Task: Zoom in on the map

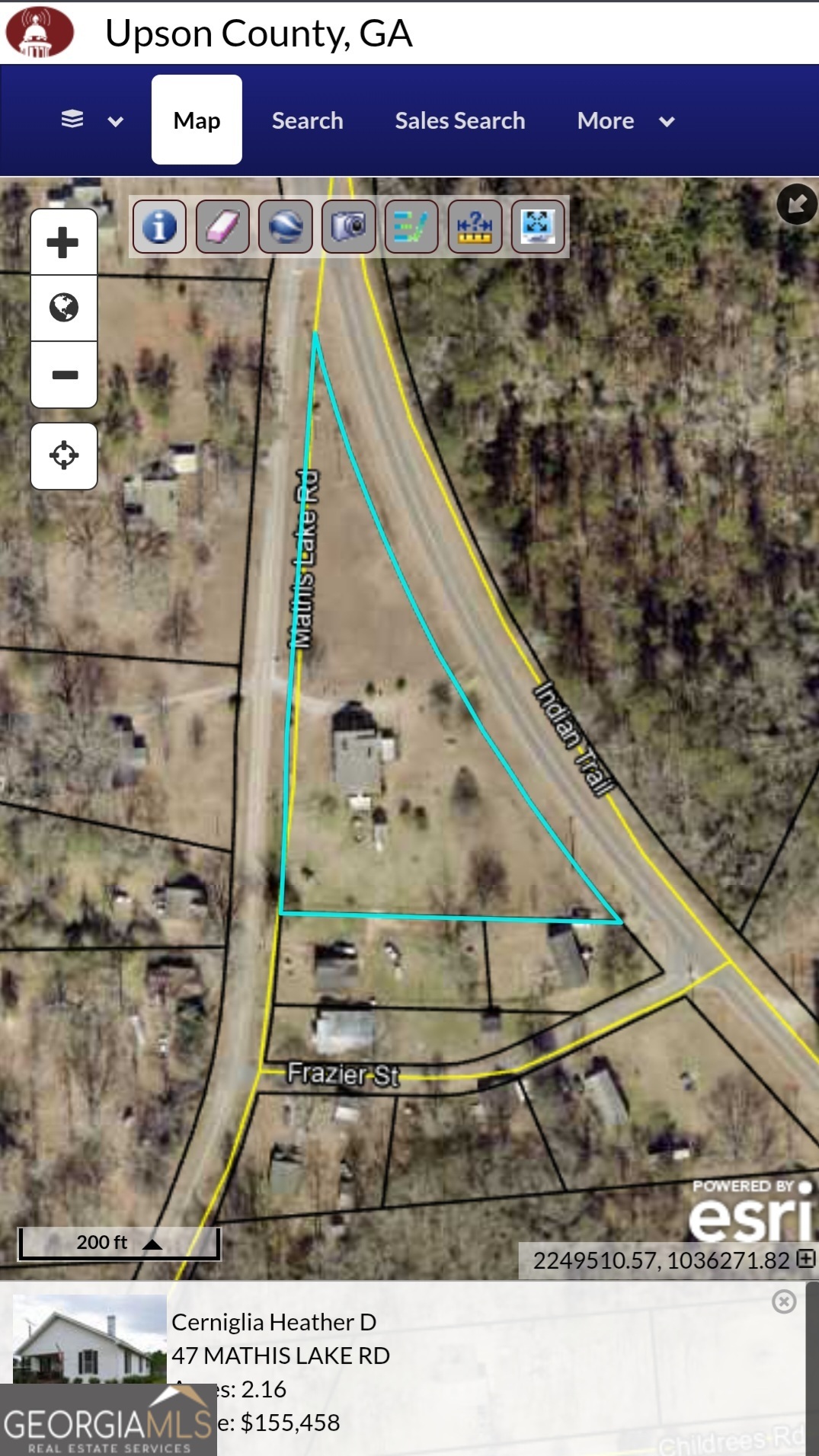Action: click(x=63, y=243)
